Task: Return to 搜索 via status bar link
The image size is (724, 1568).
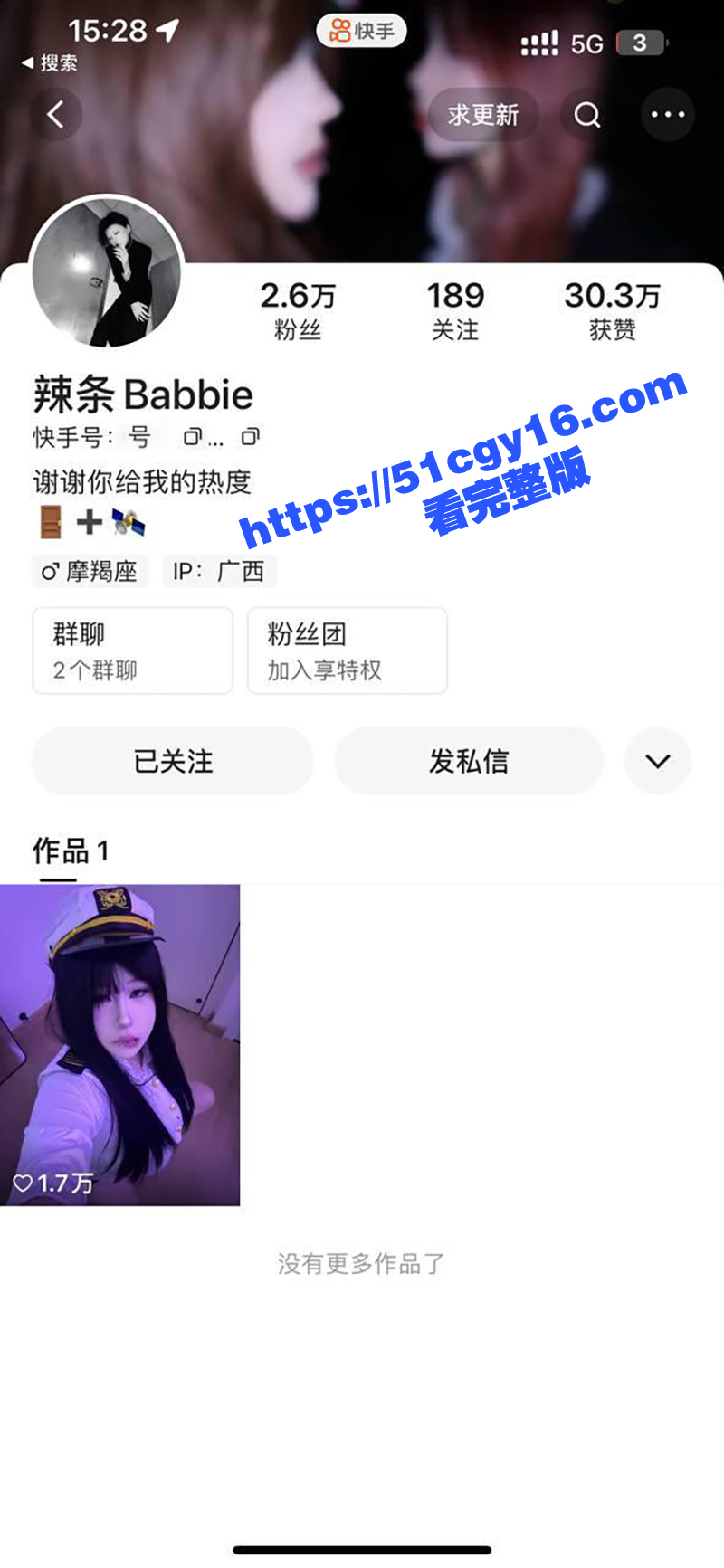Action: coord(51,63)
